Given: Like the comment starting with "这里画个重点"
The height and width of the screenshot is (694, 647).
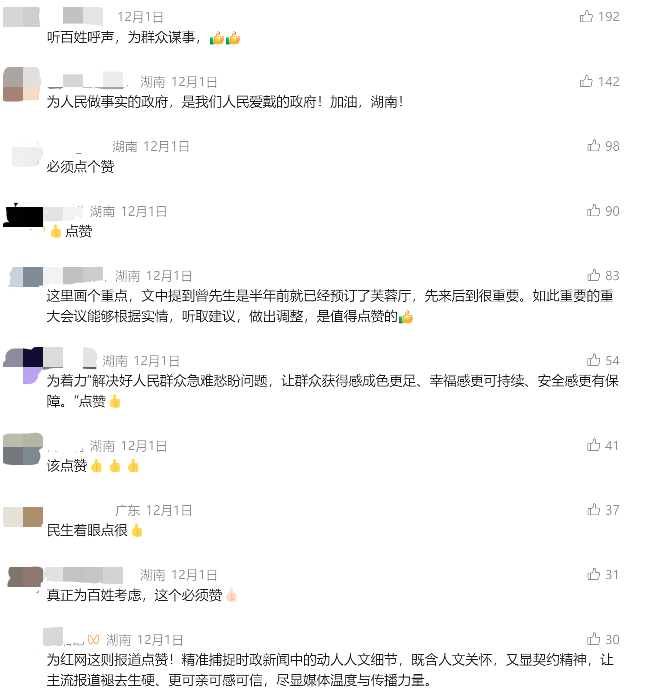Looking at the screenshot, I should pos(594,275).
